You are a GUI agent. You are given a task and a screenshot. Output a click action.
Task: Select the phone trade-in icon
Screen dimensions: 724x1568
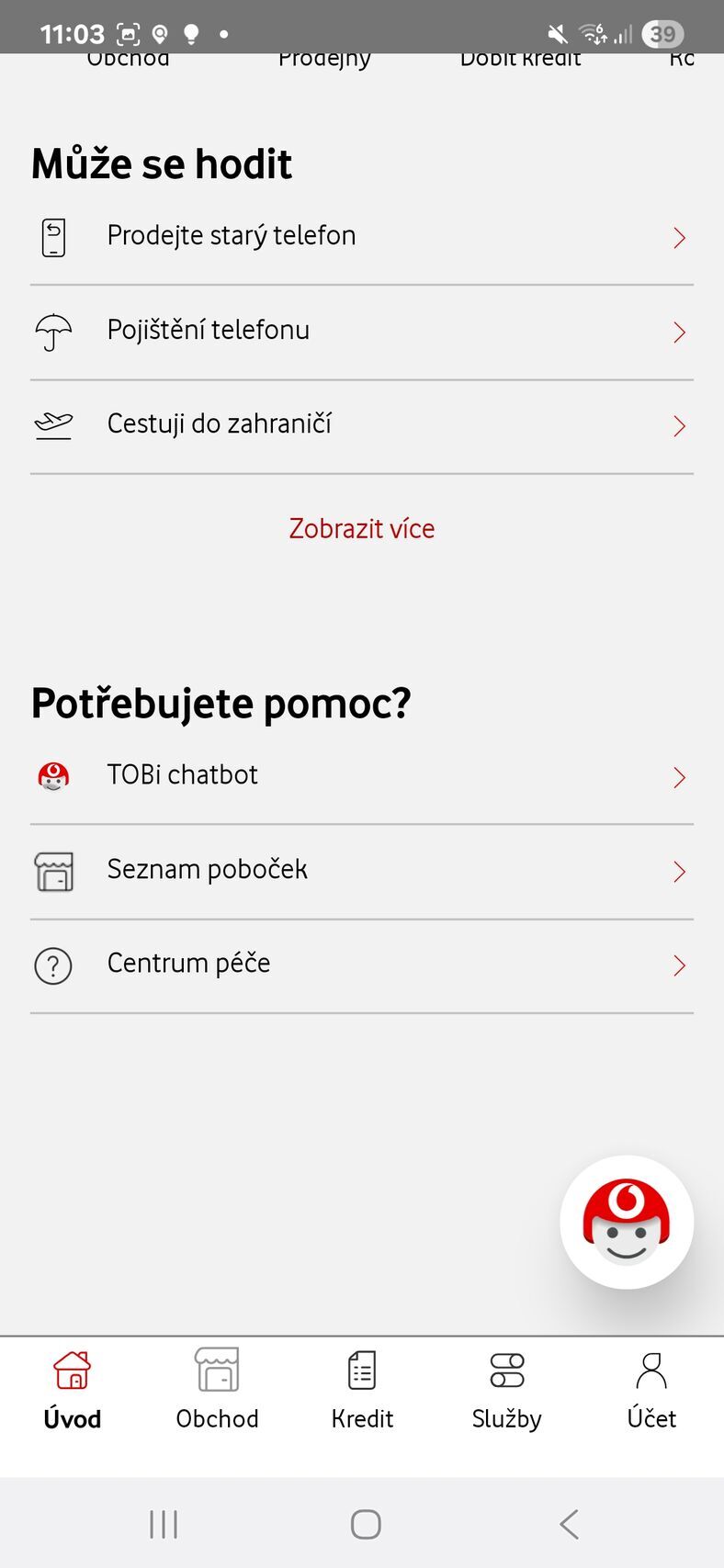pos(53,236)
